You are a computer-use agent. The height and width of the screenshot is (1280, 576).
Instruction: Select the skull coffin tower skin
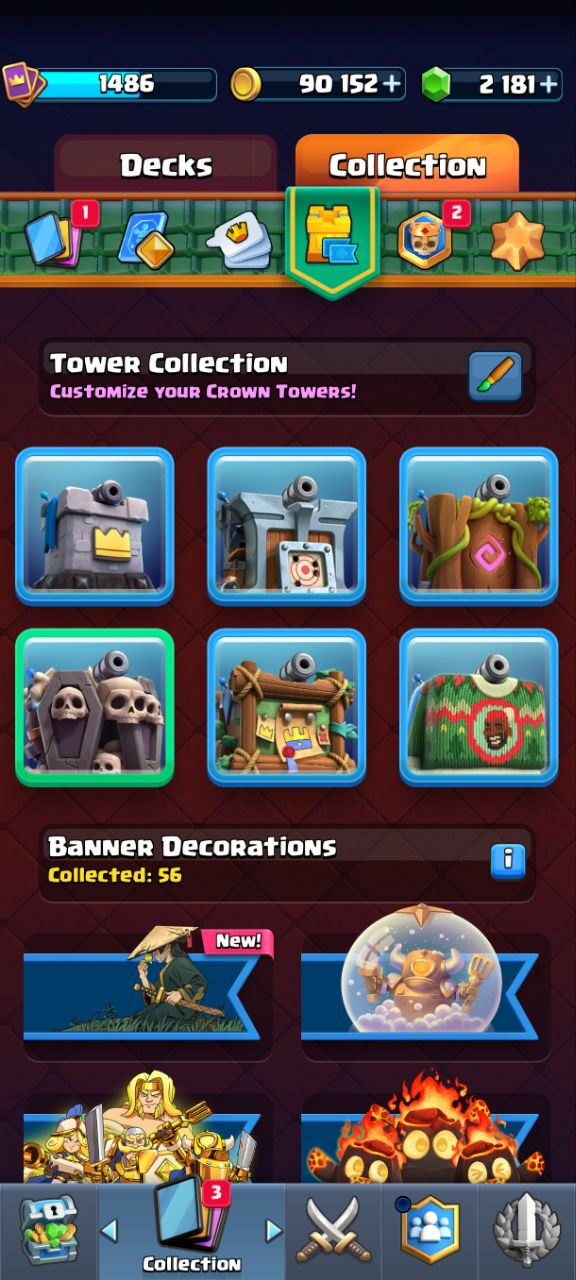click(x=95, y=707)
